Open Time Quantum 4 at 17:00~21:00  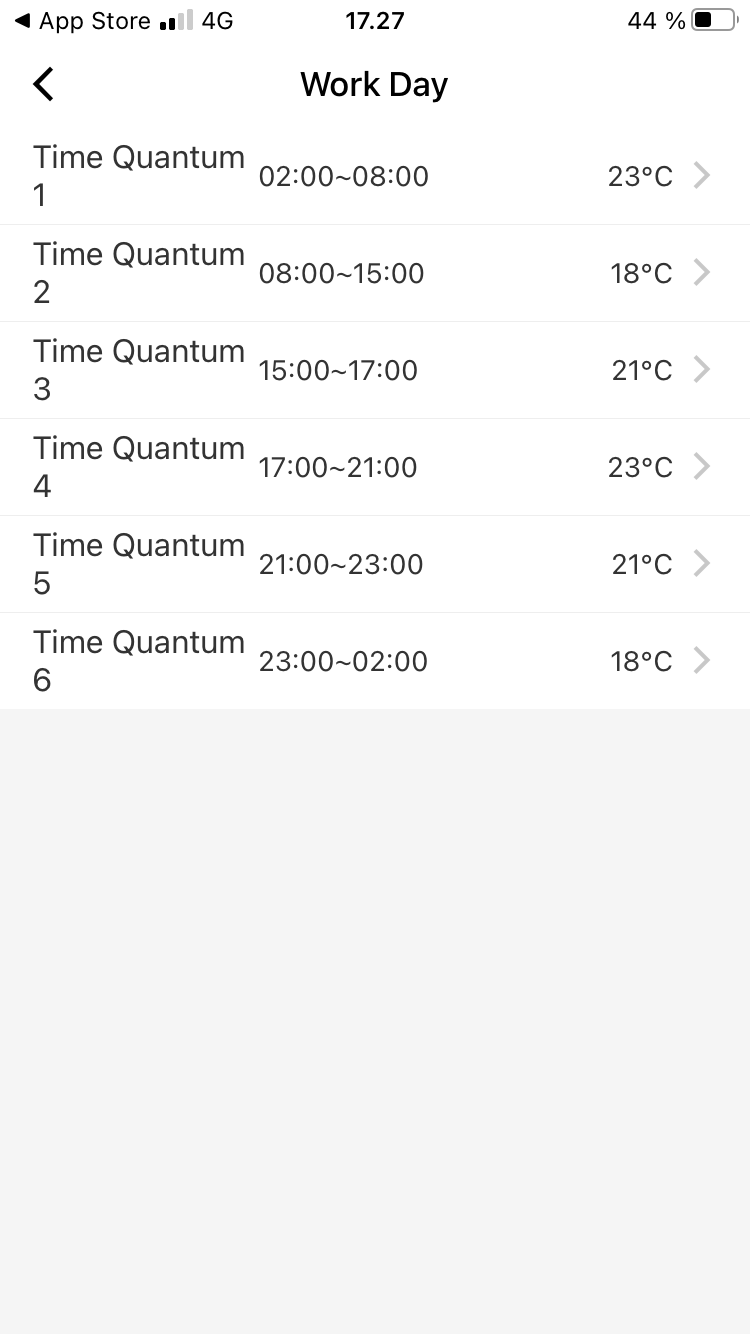(x=375, y=467)
